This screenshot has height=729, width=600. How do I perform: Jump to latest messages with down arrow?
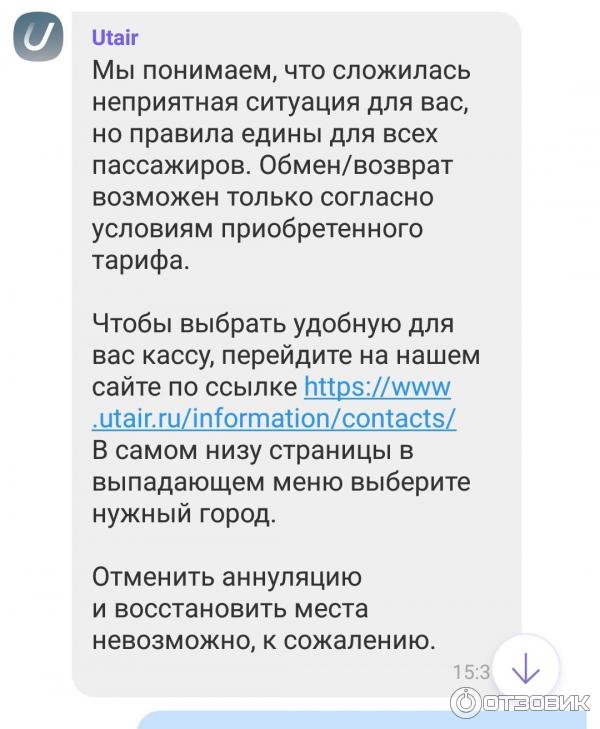[524, 668]
